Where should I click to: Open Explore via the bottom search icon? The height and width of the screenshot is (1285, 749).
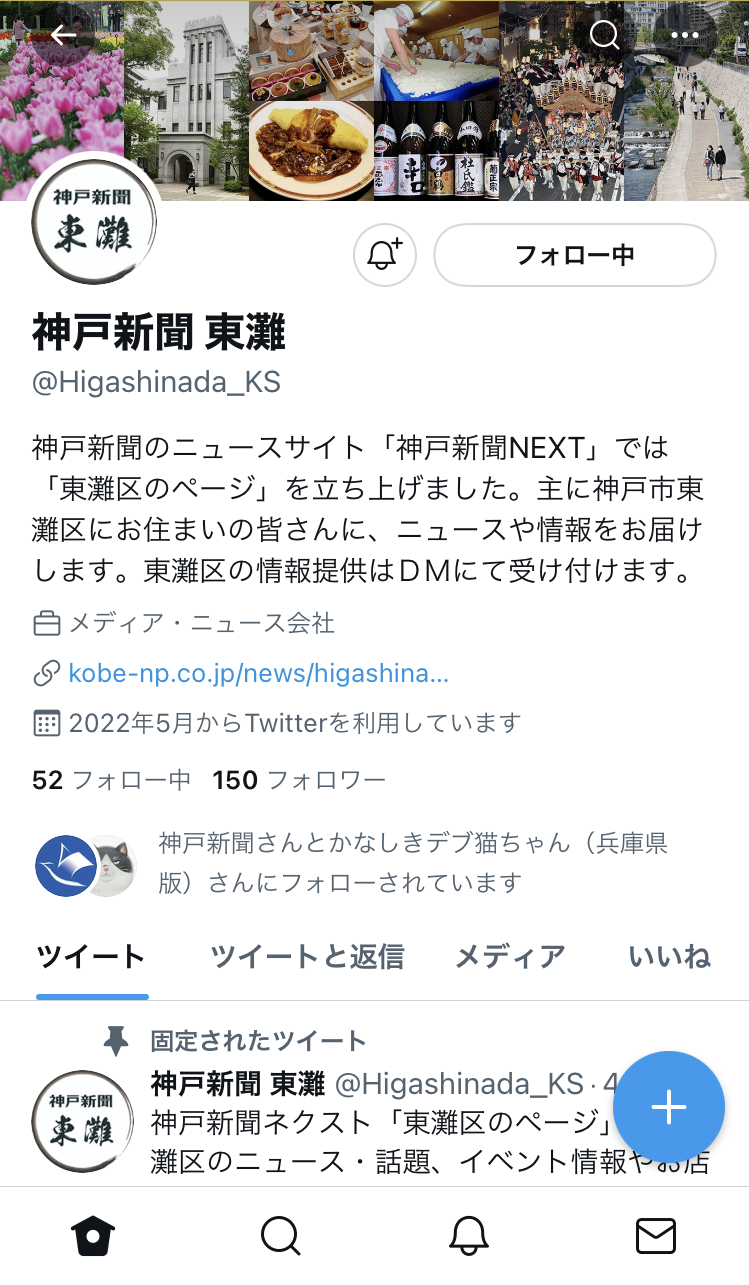tap(280, 1236)
